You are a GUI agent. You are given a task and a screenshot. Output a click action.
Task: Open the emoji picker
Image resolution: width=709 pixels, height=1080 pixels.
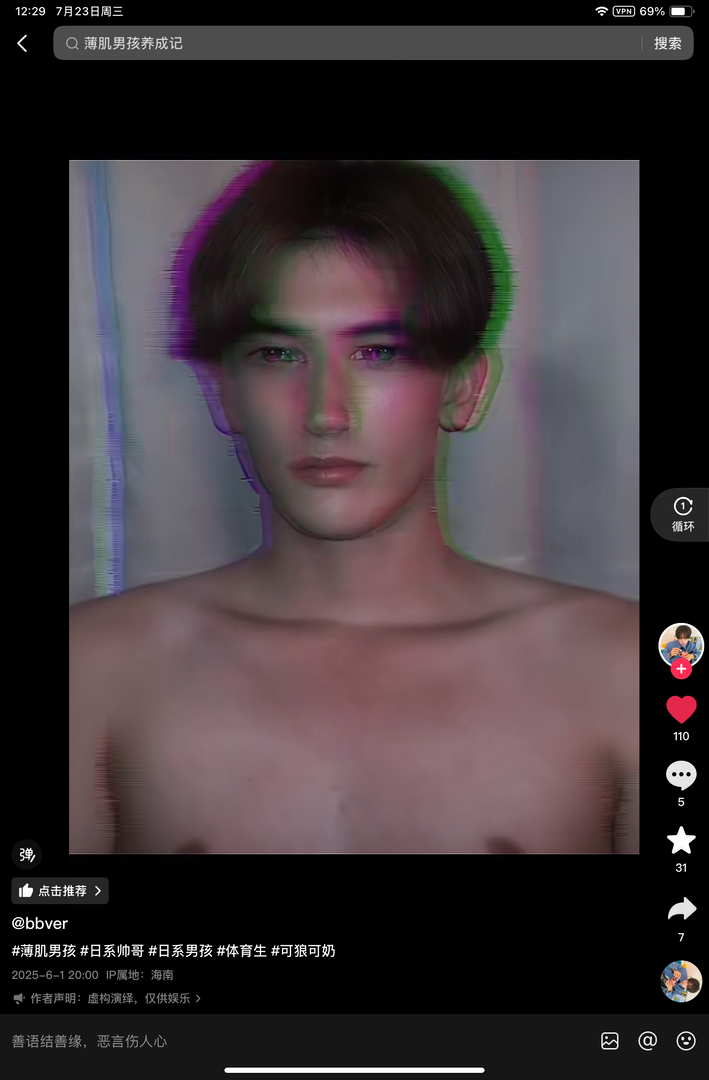(686, 1041)
